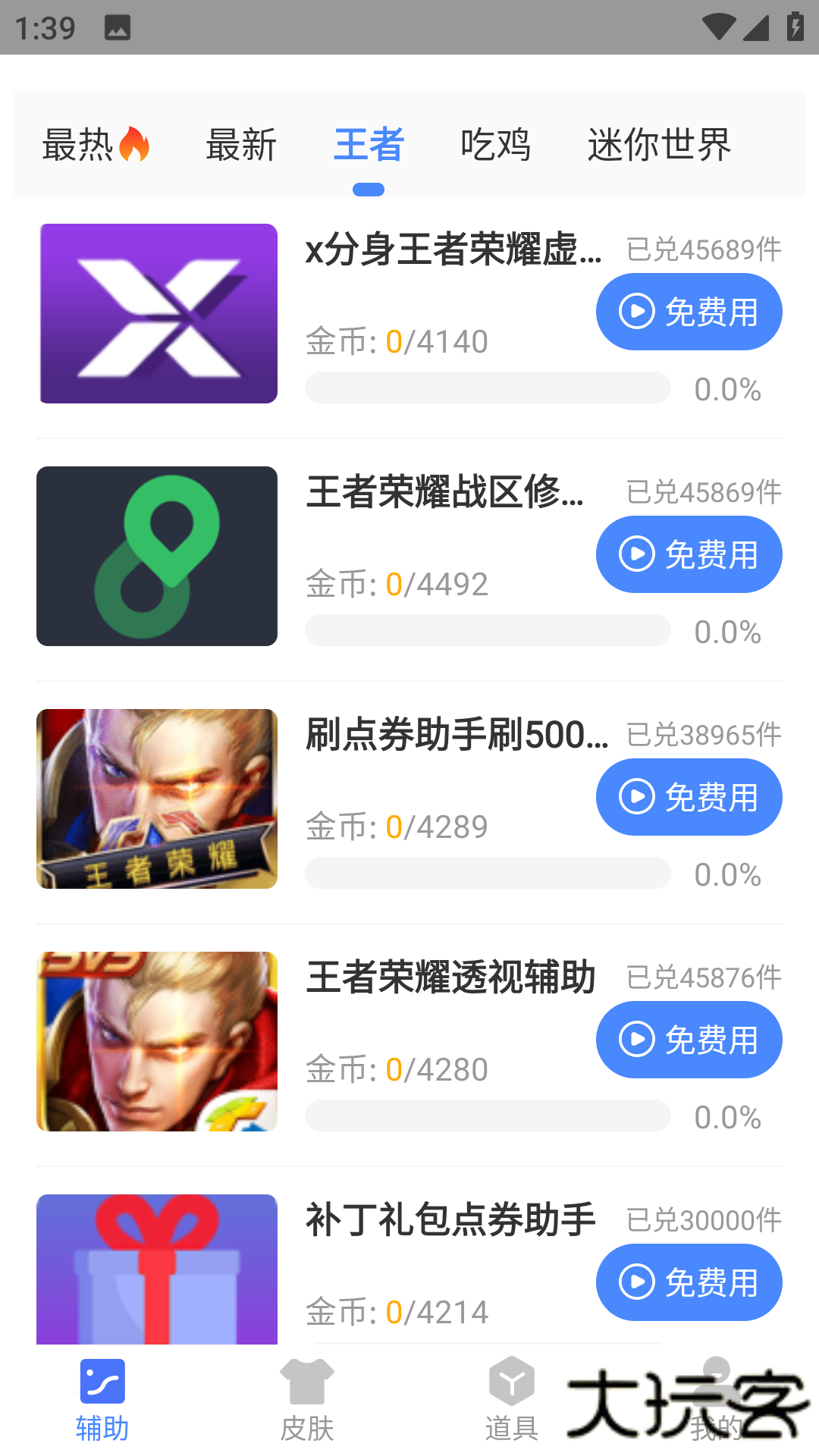Select the 王者荣耀透视辅助 5V5 app icon
The image size is (819, 1456).
(x=156, y=1040)
